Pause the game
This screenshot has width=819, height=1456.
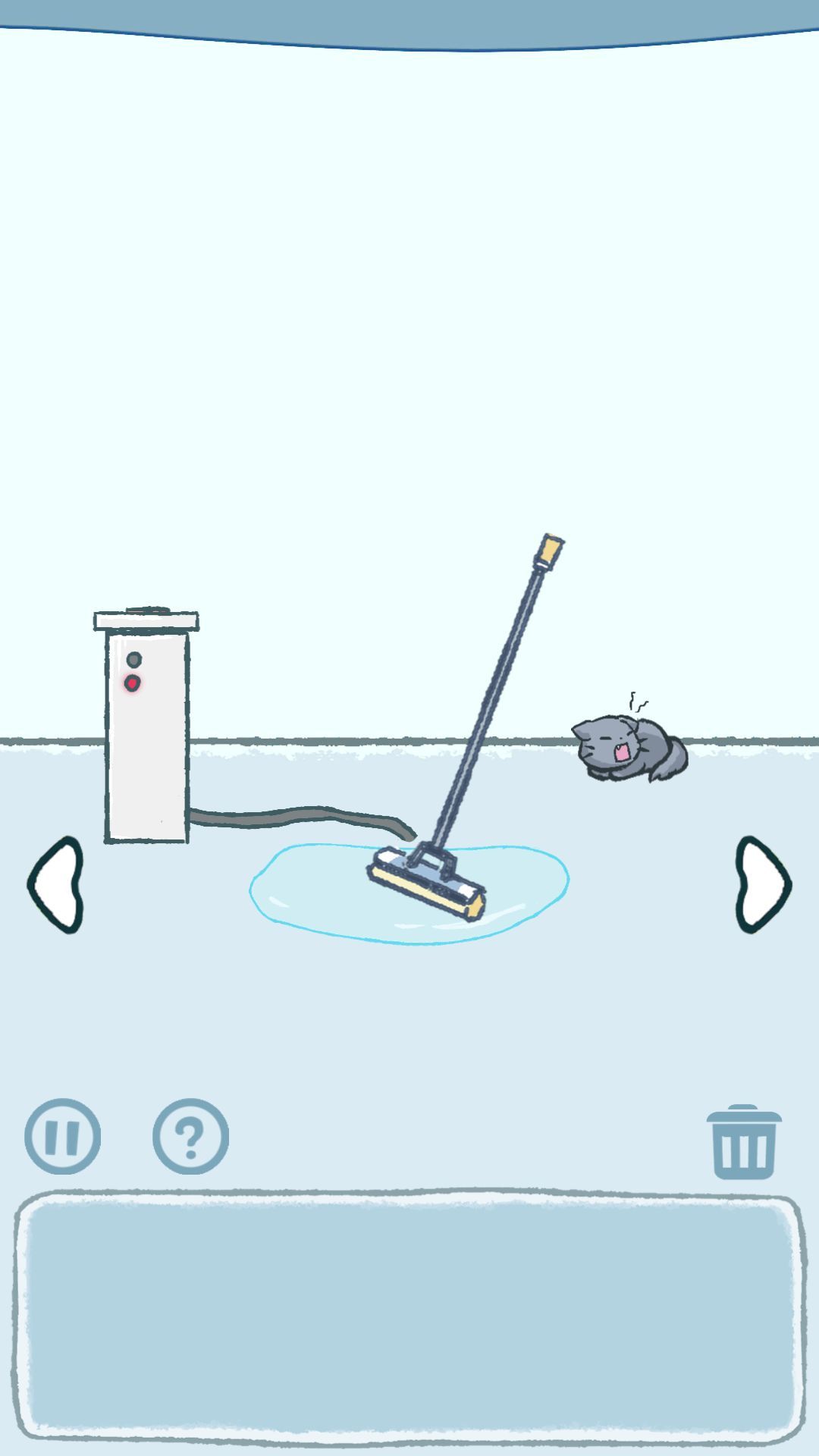point(62,1136)
